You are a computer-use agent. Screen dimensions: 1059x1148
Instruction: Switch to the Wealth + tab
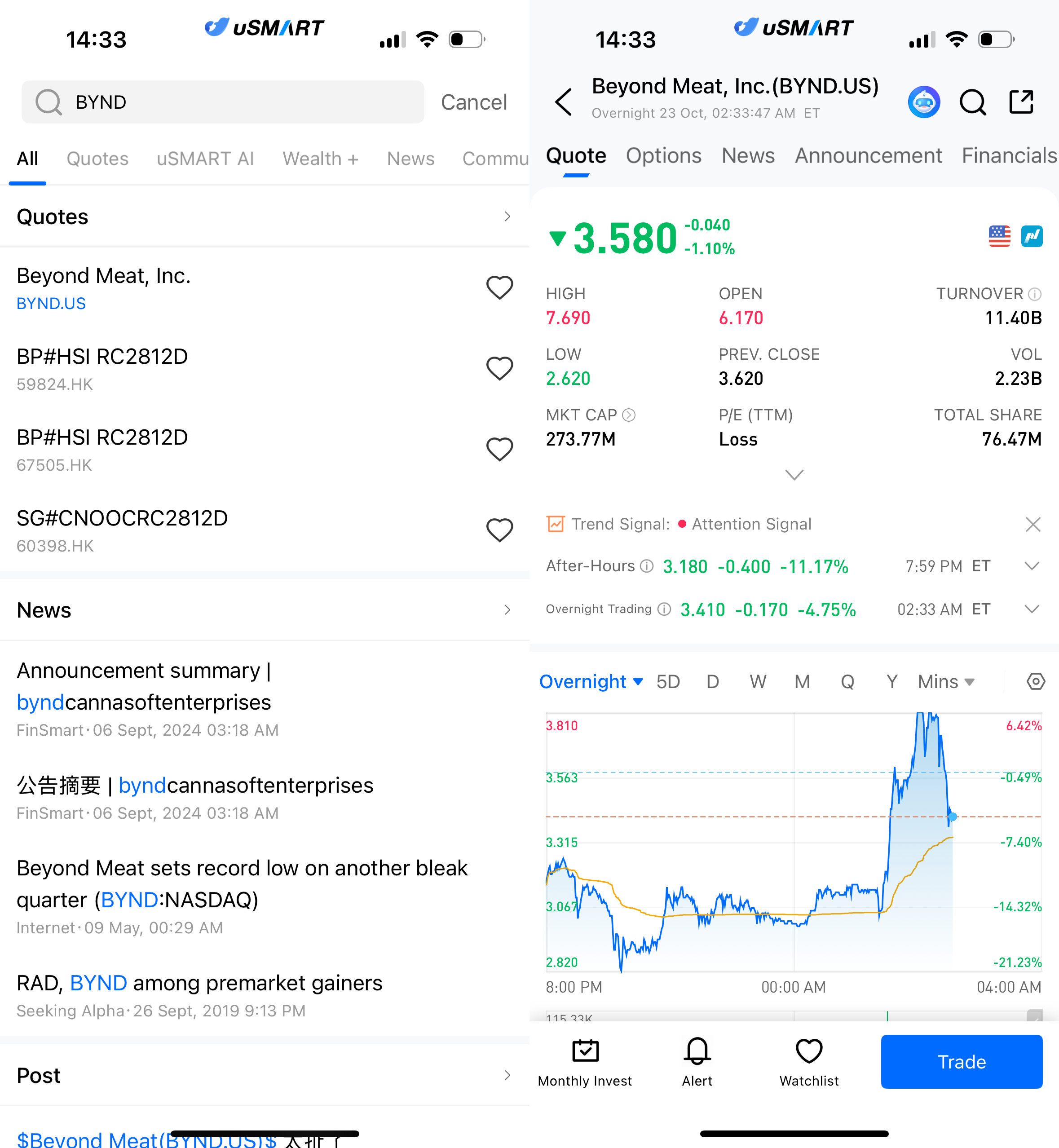click(320, 159)
